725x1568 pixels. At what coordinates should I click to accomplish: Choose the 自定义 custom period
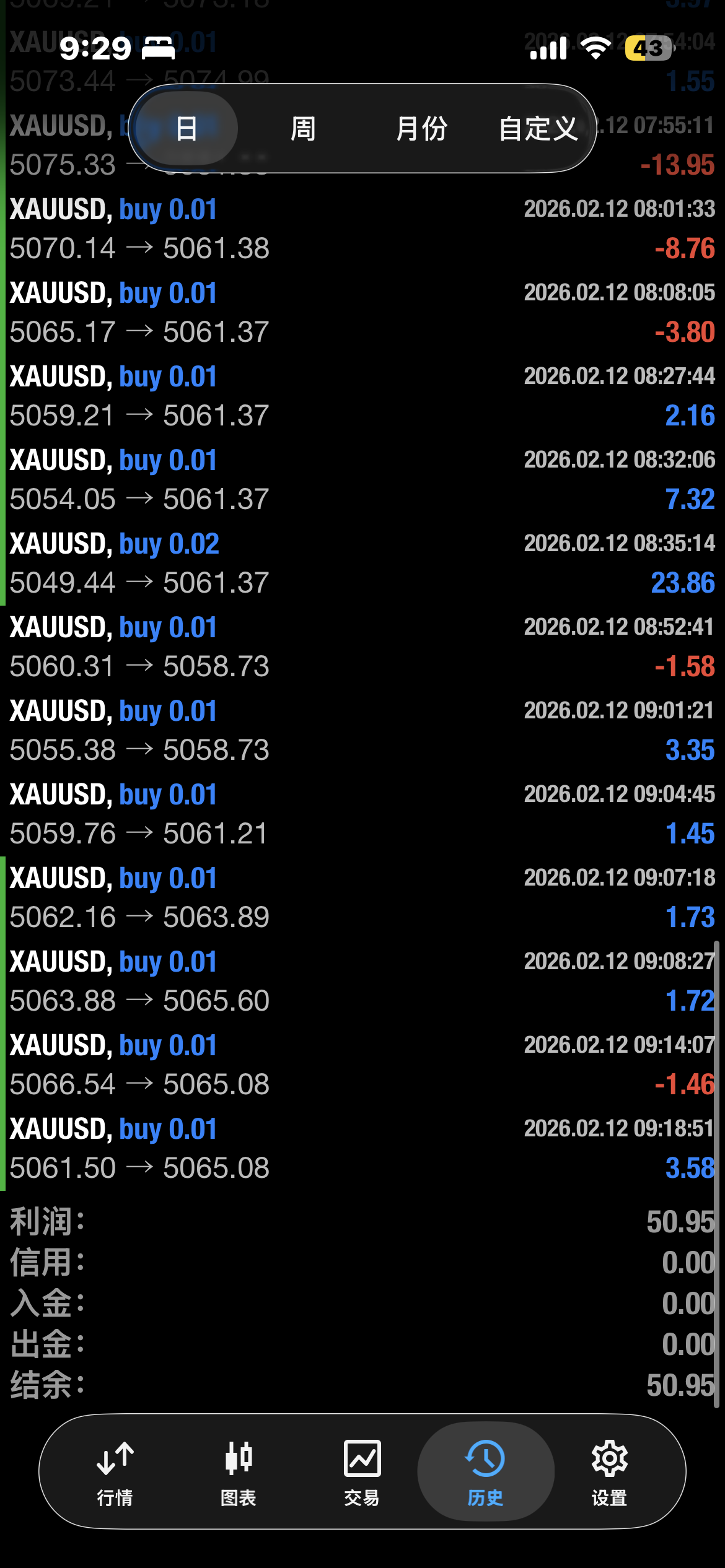coord(538,129)
